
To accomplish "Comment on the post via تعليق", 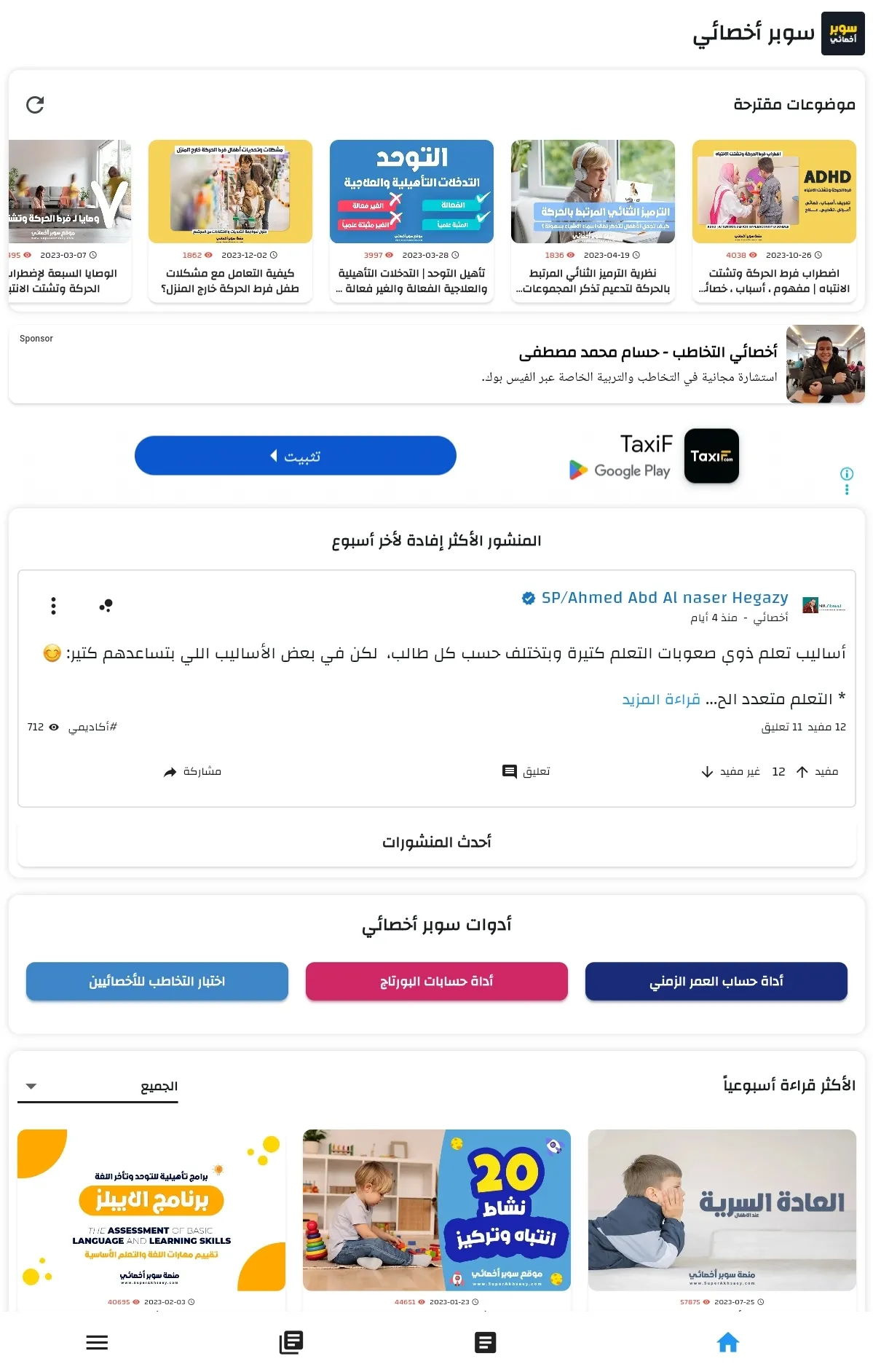I will pos(526,772).
